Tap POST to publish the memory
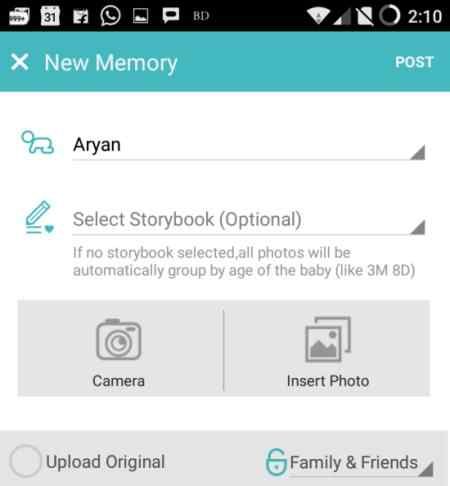This screenshot has width=450, height=486. 414,62
